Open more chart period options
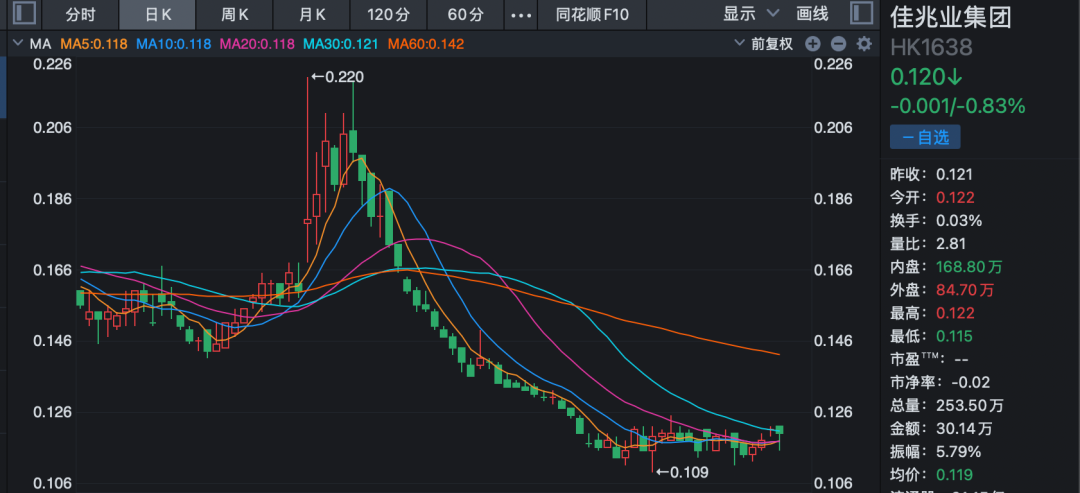This screenshot has width=1080, height=493. coord(521,15)
